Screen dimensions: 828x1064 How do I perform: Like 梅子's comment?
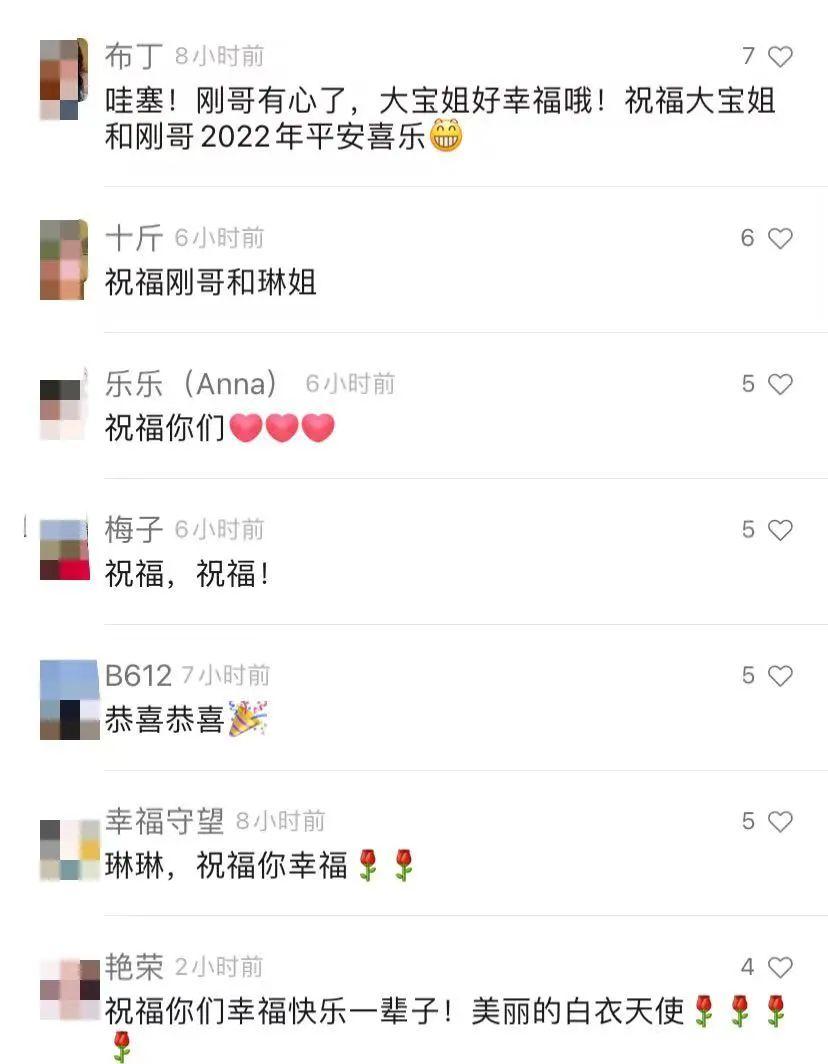coord(780,530)
